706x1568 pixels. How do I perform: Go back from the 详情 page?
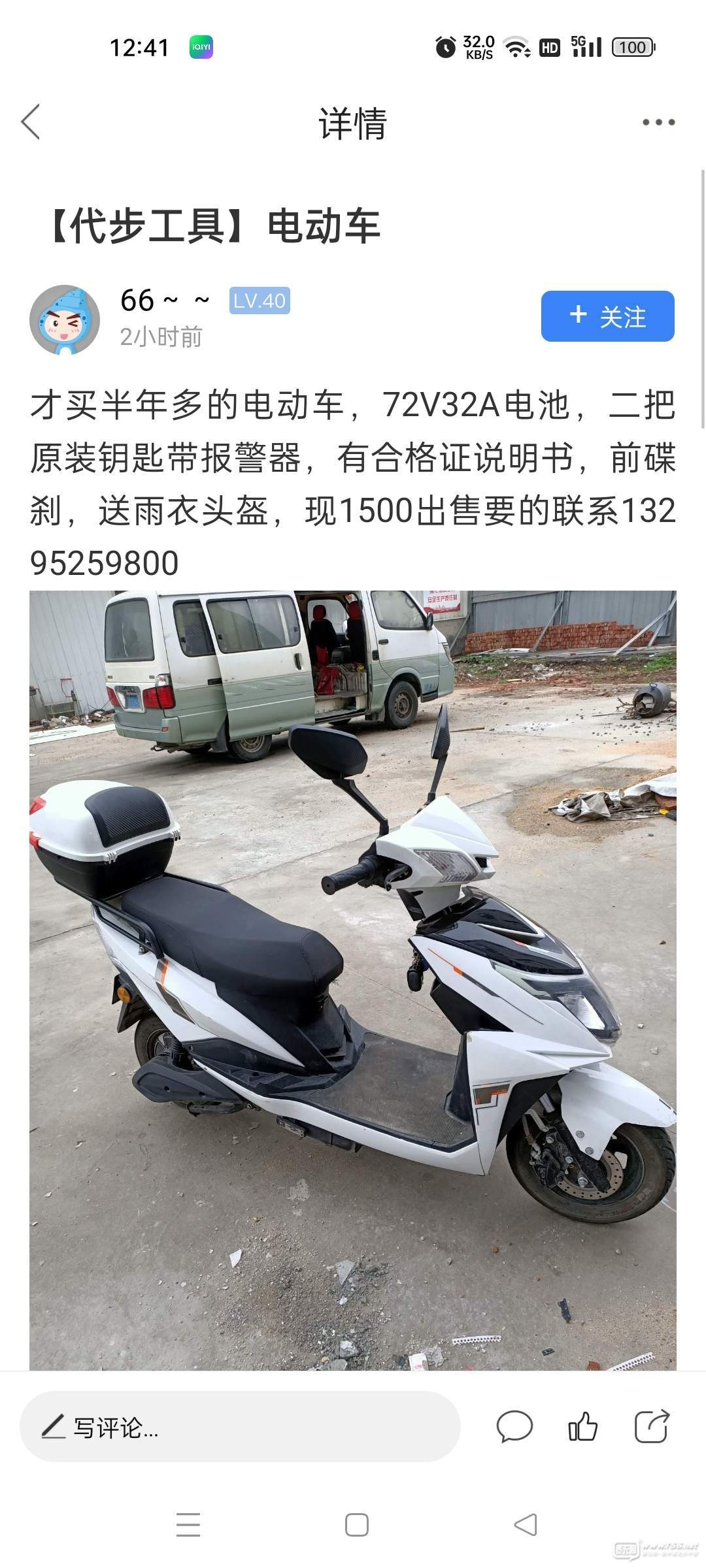31,122
